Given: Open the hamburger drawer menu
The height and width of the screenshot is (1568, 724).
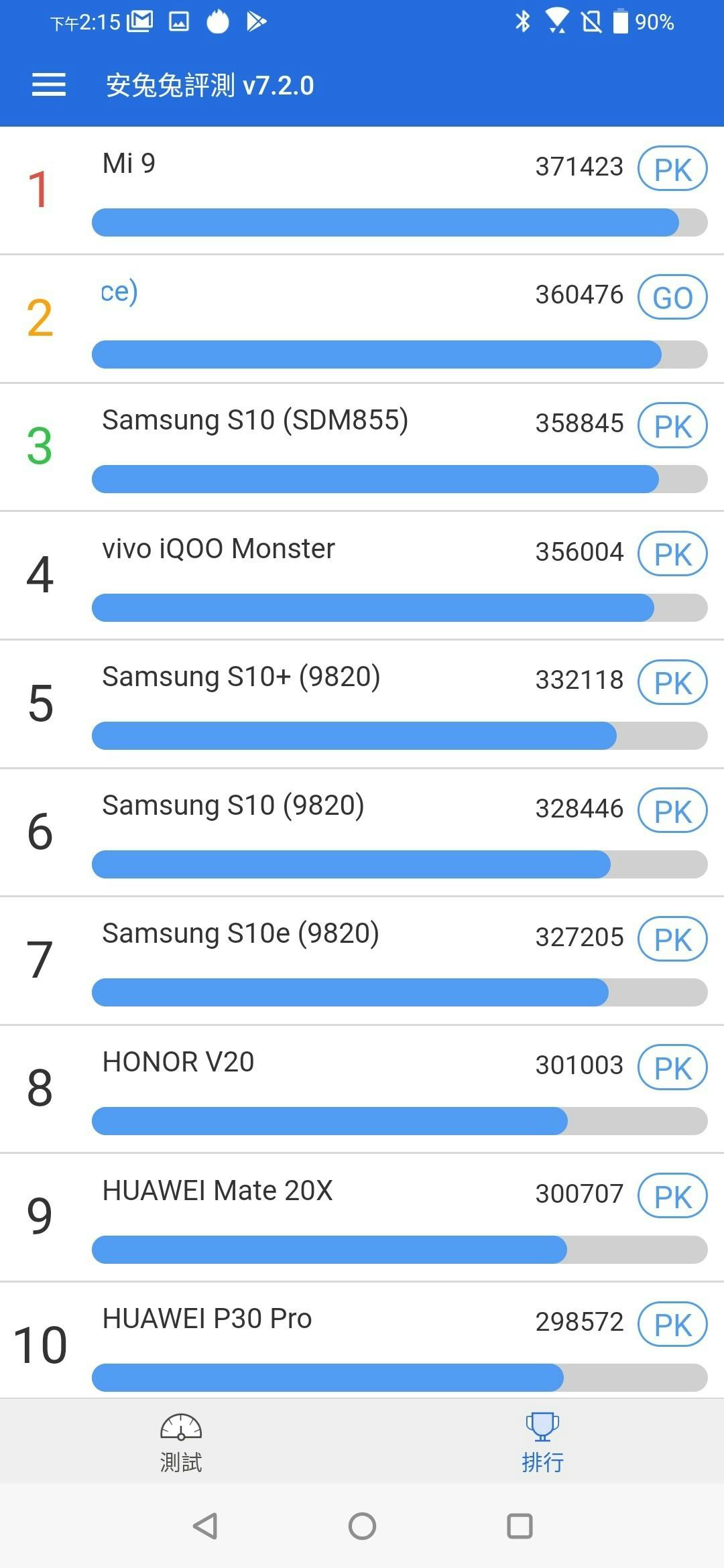Looking at the screenshot, I should (x=49, y=84).
